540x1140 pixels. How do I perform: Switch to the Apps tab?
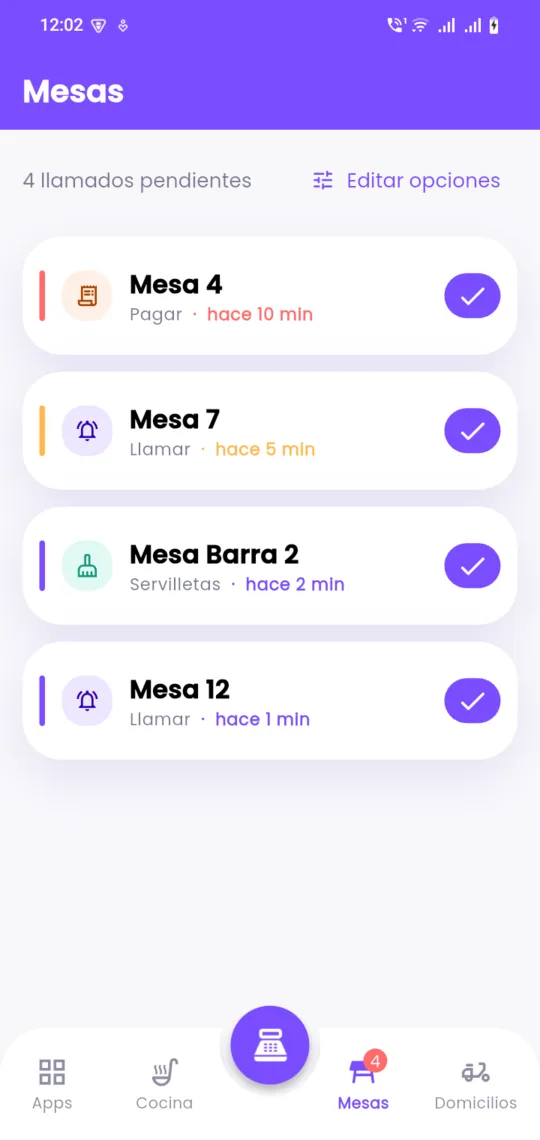click(x=52, y=1085)
